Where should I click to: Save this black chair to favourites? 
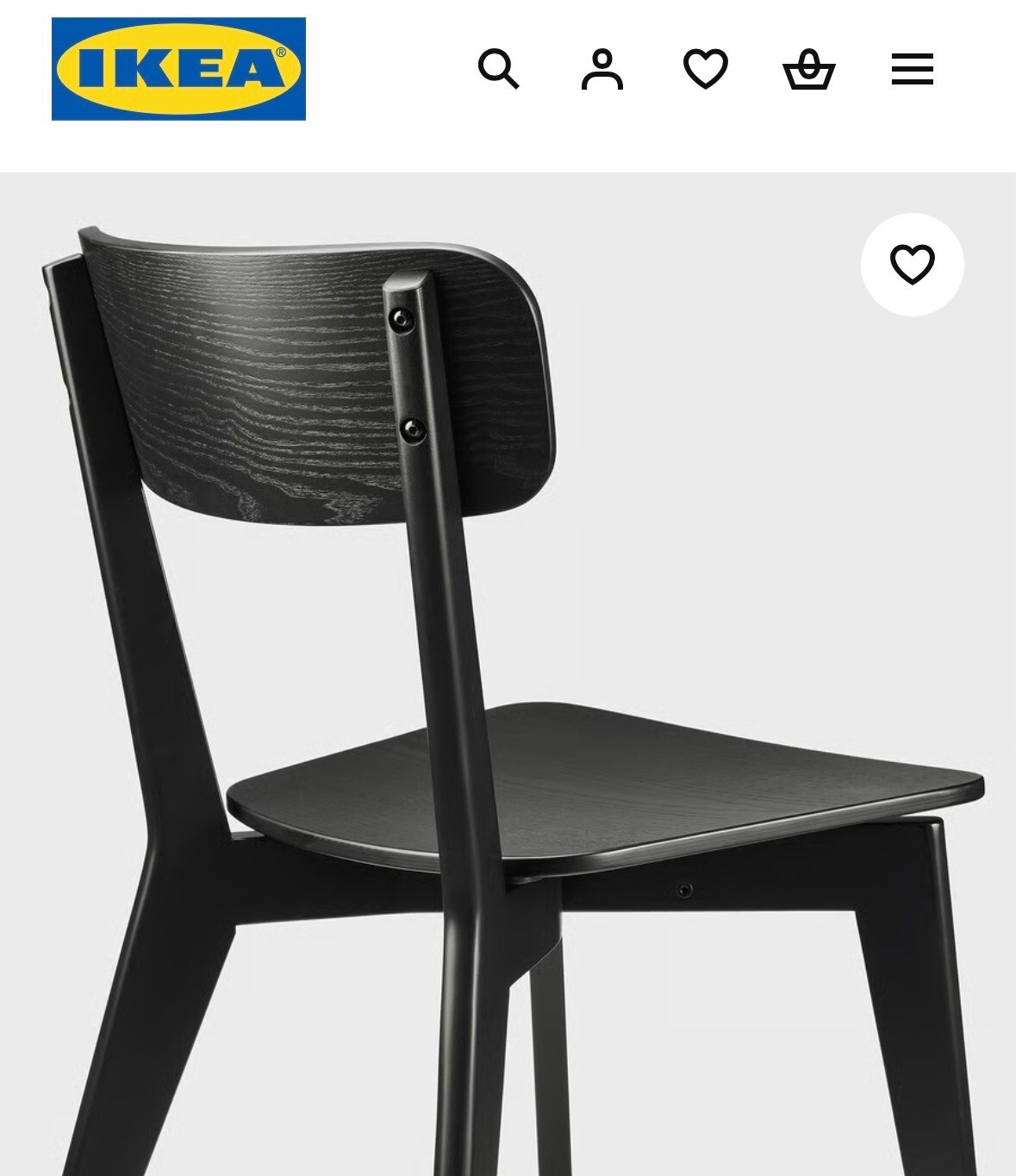(x=912, y=264)
